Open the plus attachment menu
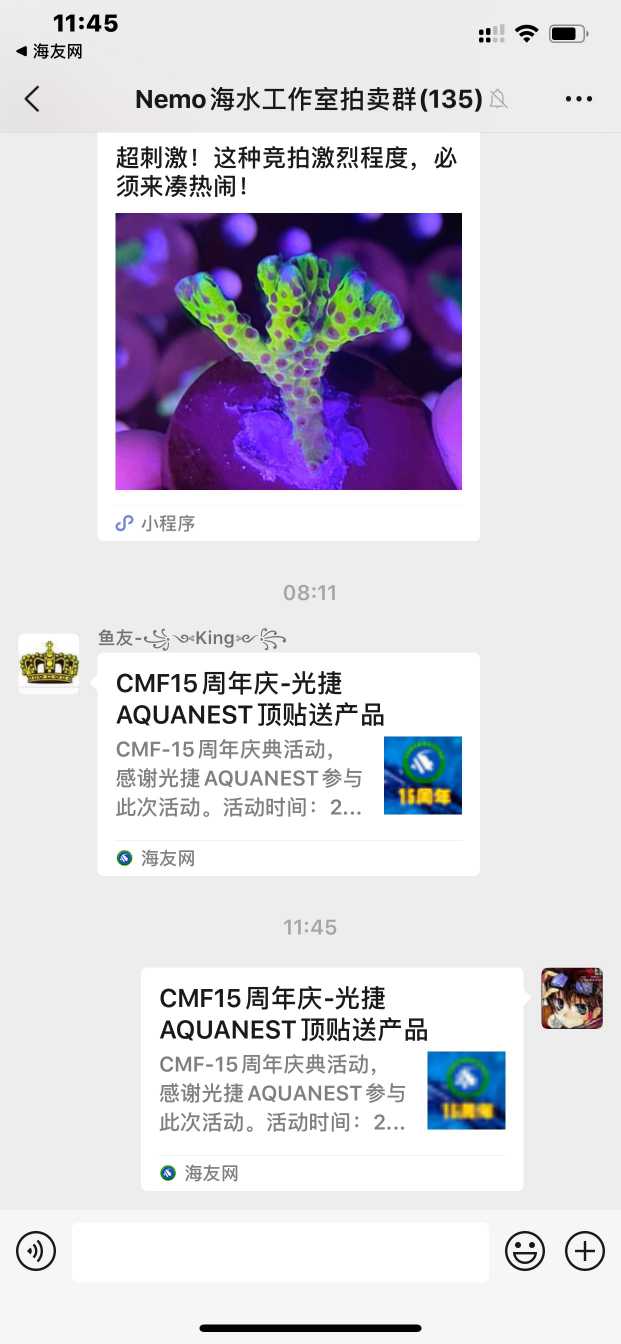The image size is (621, 1344). pyautogui.click(x=585, y=1251)
